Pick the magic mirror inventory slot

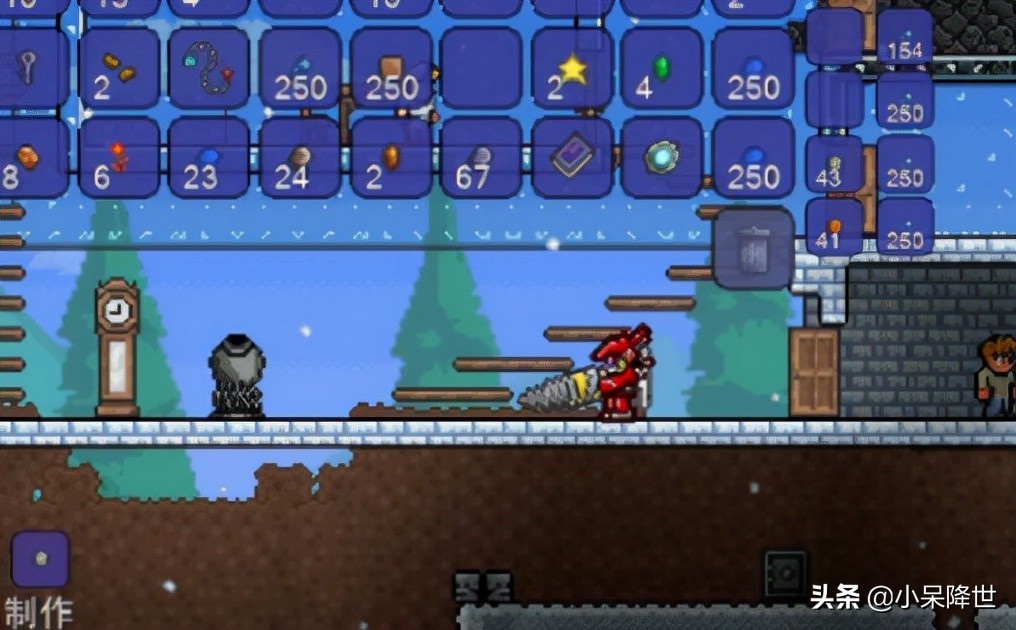(661, 158)
